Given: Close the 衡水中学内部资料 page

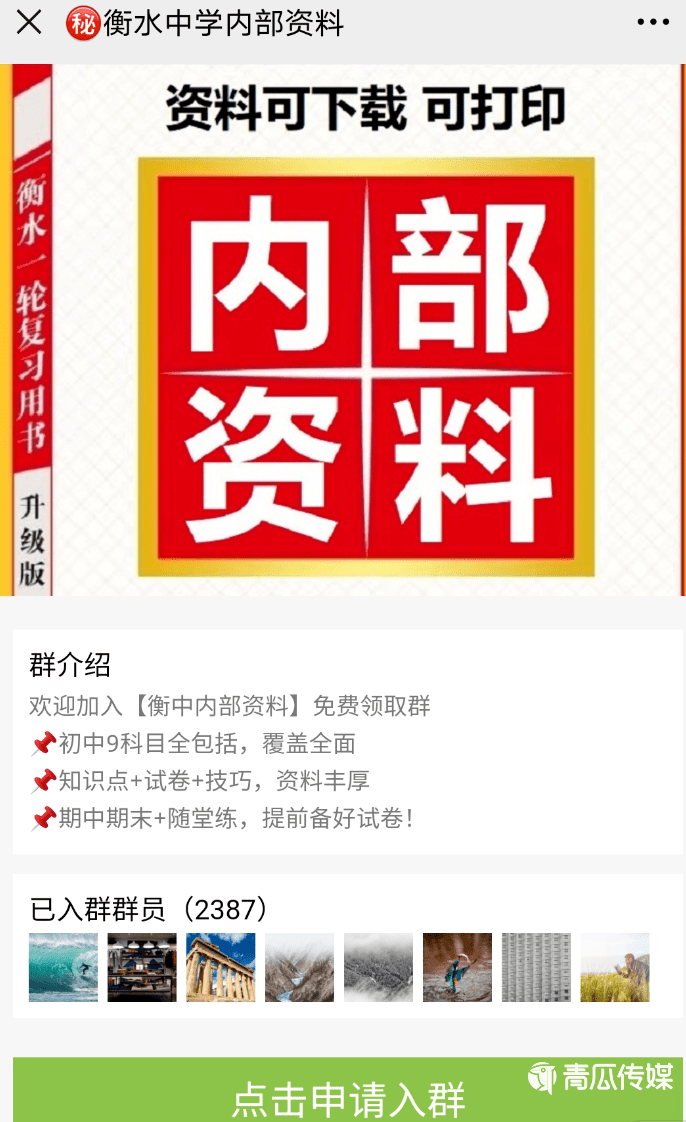Looking at the screenshot, I should 29,23.
